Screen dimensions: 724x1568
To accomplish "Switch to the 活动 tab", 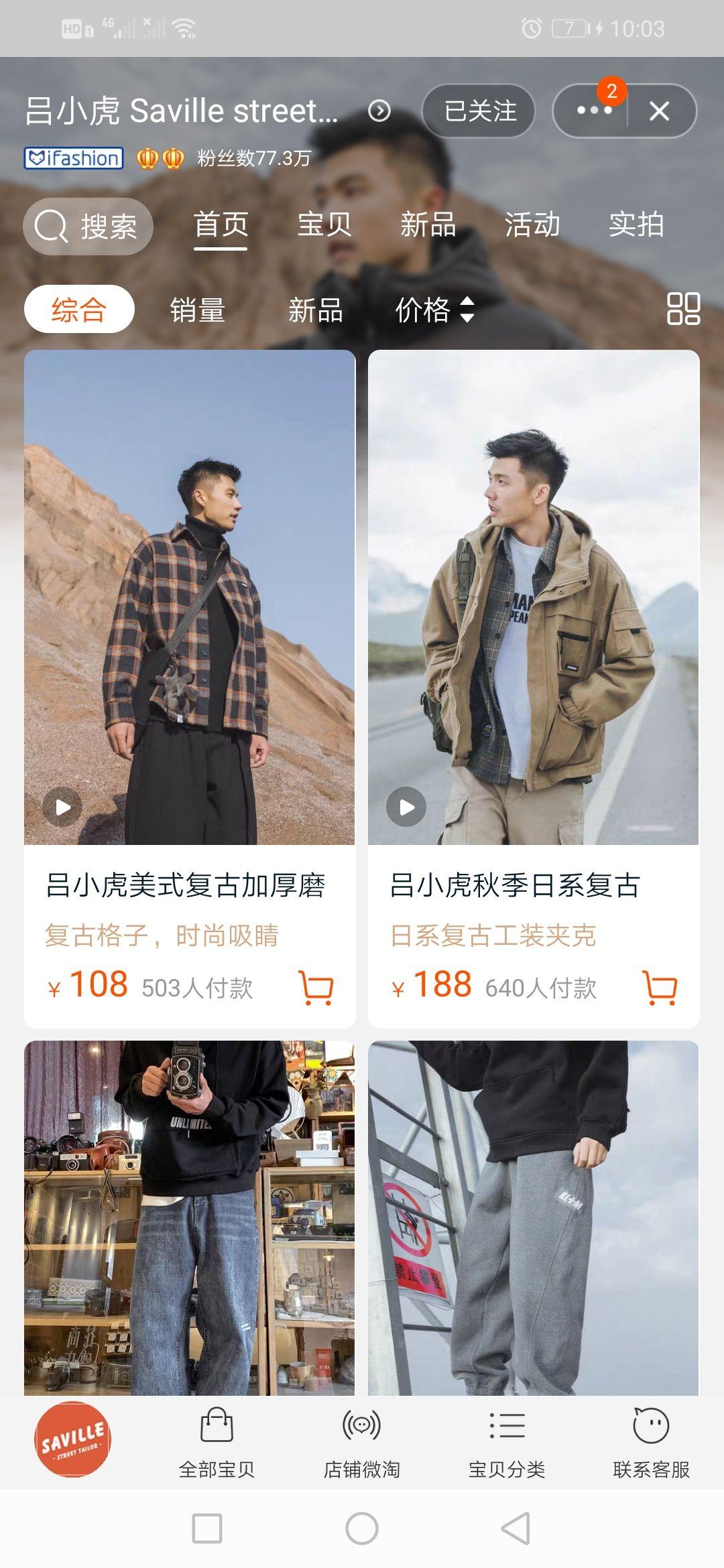I will pyautogui.click(x=532, y=224).
